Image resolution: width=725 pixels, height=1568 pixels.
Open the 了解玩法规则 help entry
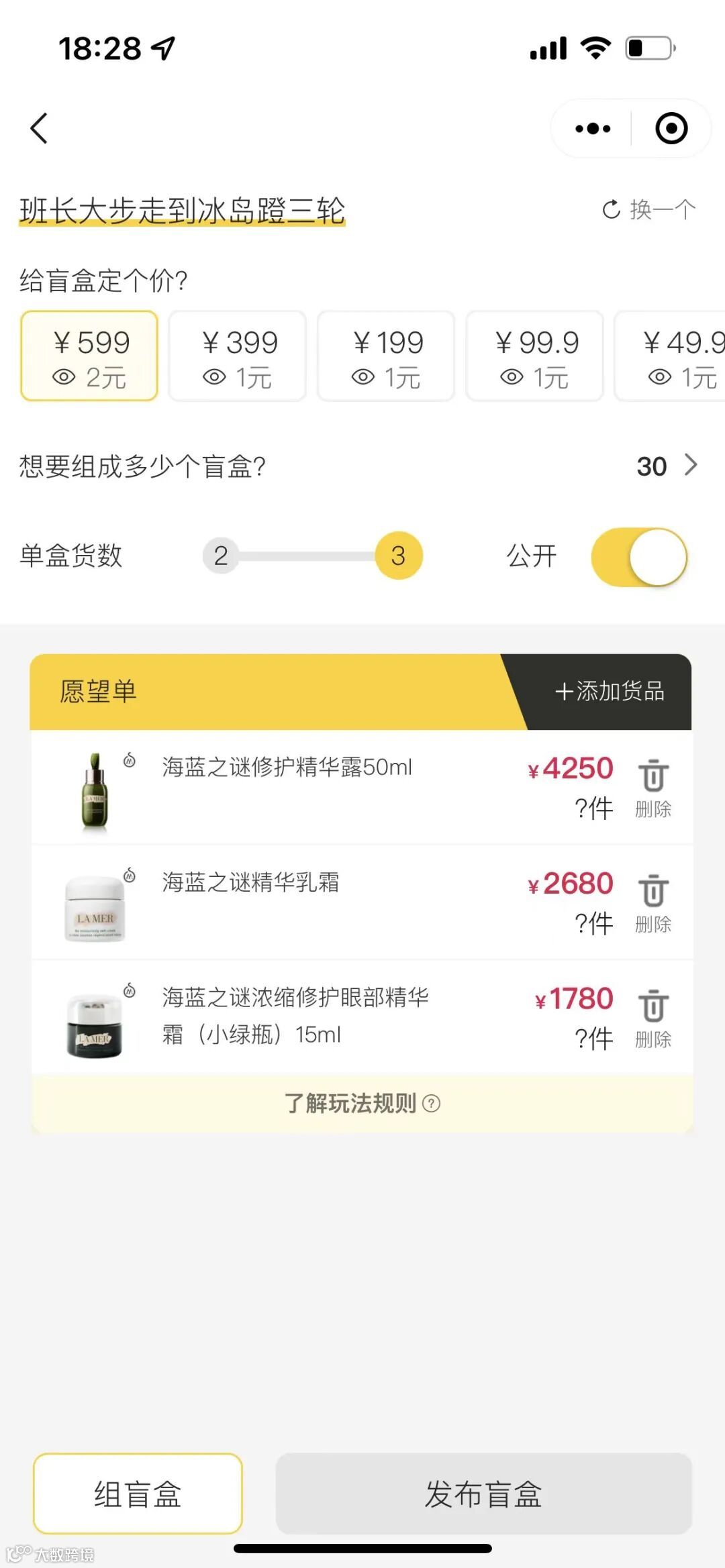[x=357, y=1102]
